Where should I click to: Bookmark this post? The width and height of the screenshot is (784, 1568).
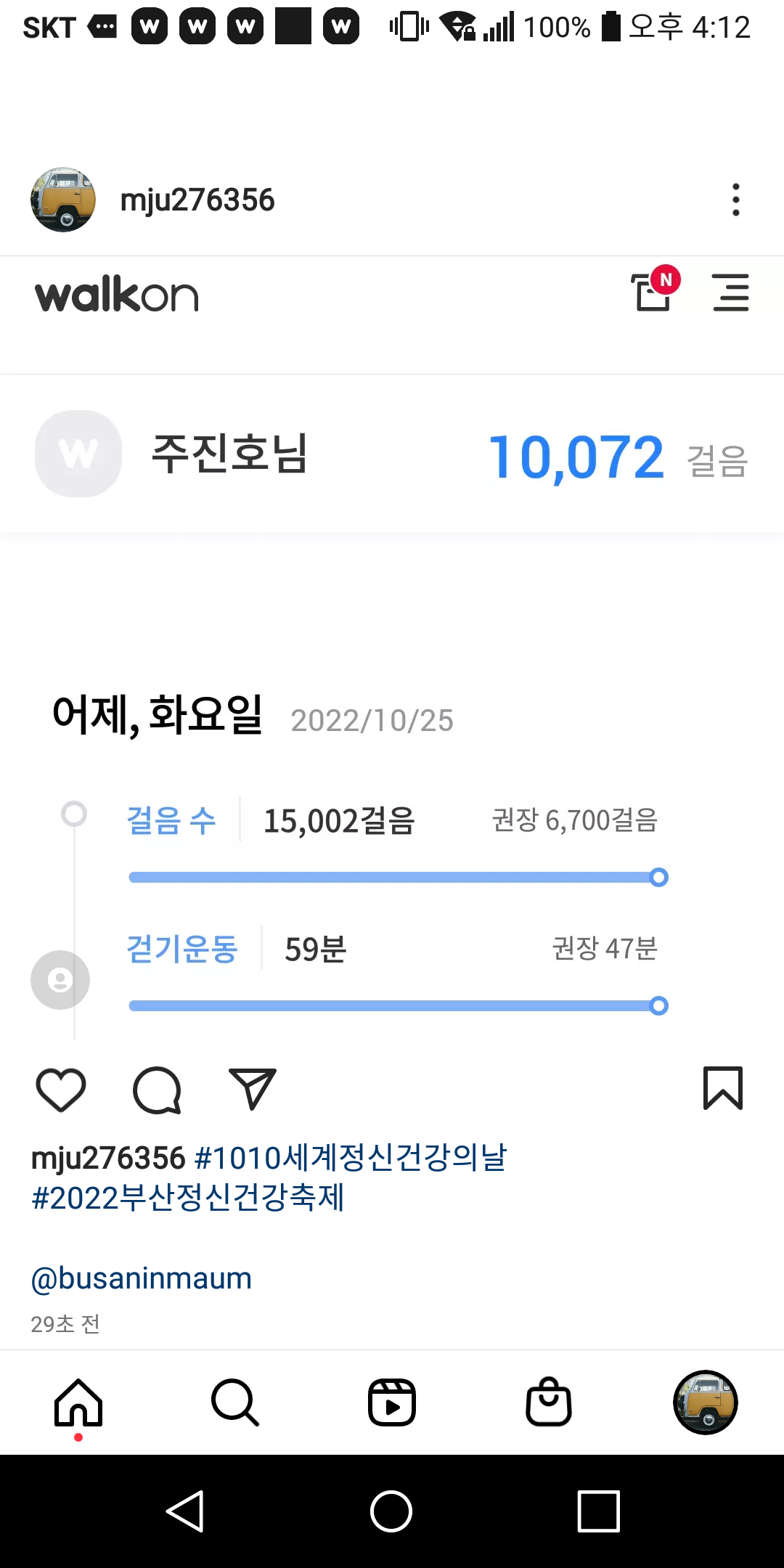[722, 1088]
